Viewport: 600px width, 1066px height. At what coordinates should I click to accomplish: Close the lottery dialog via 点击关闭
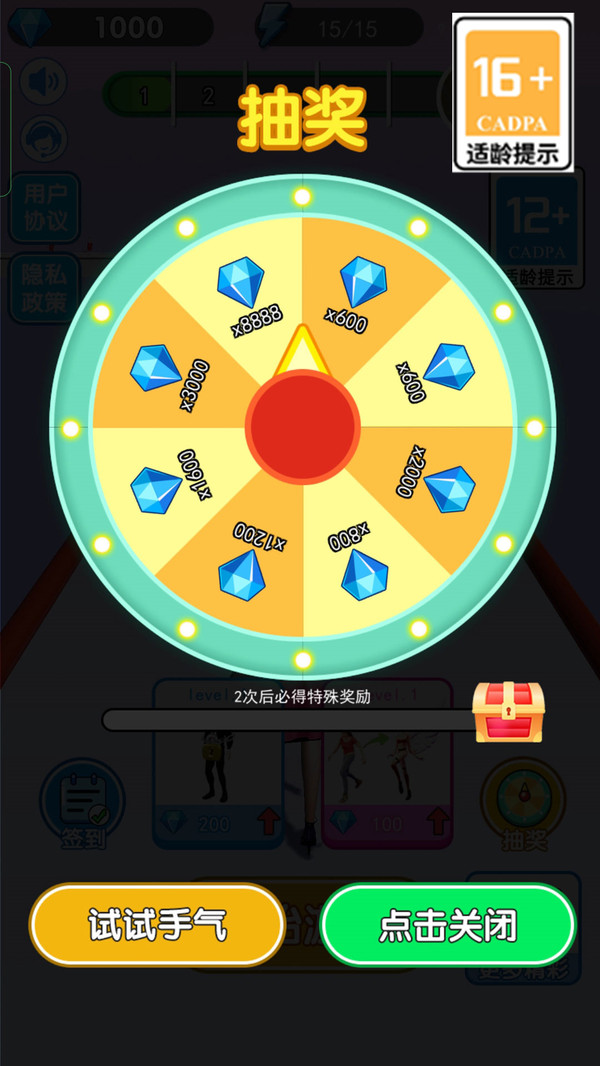pyautogui.click(x=448, y=925)
